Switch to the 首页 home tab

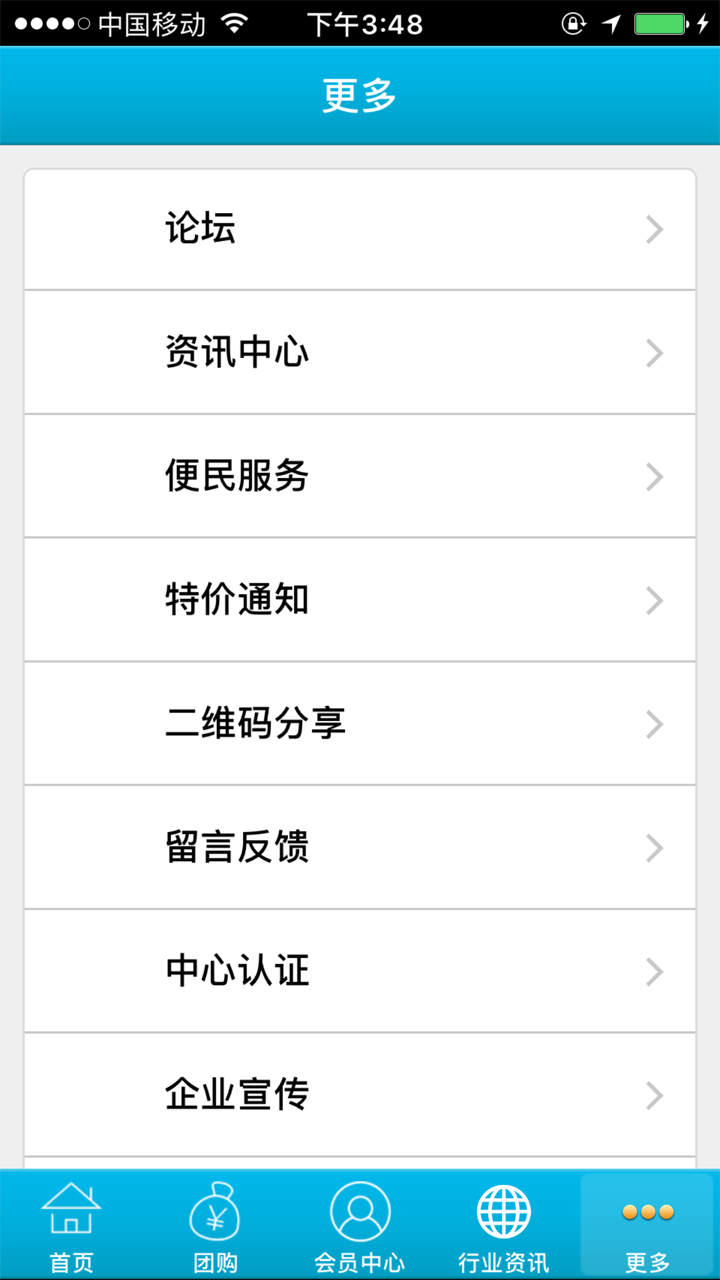coord(71,1226)
